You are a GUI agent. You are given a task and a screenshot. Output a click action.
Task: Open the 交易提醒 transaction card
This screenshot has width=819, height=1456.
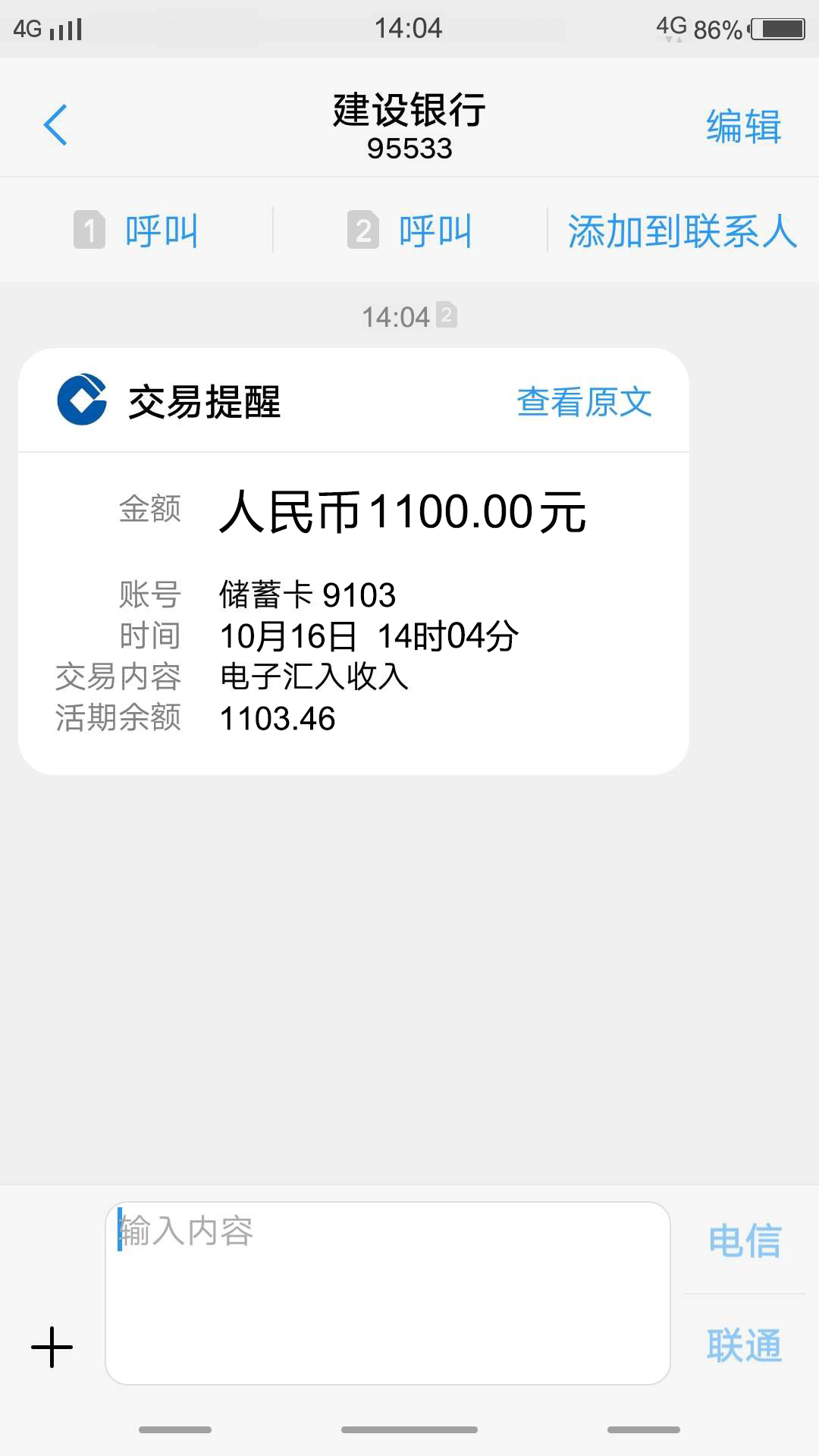coord(353,561)
